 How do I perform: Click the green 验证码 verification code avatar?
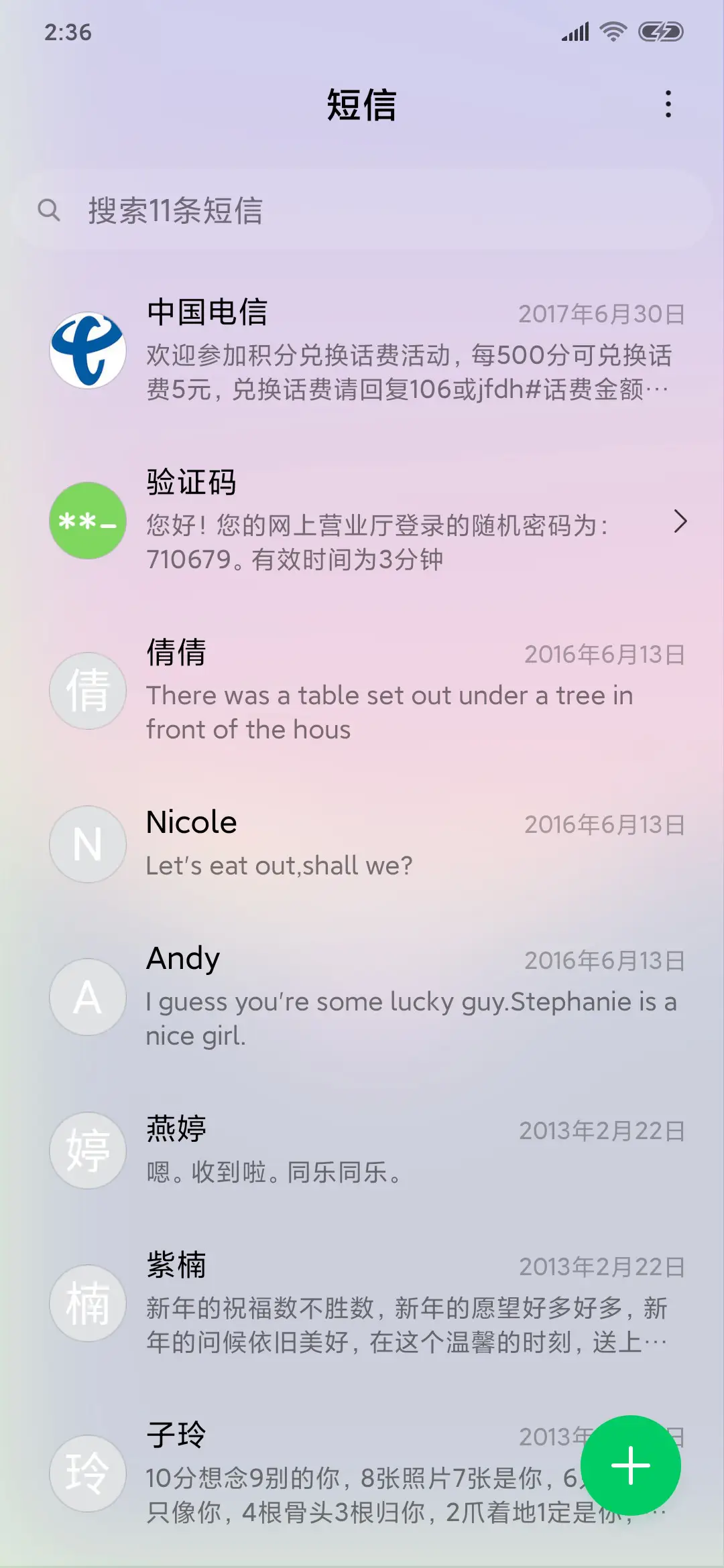point(87,521)
